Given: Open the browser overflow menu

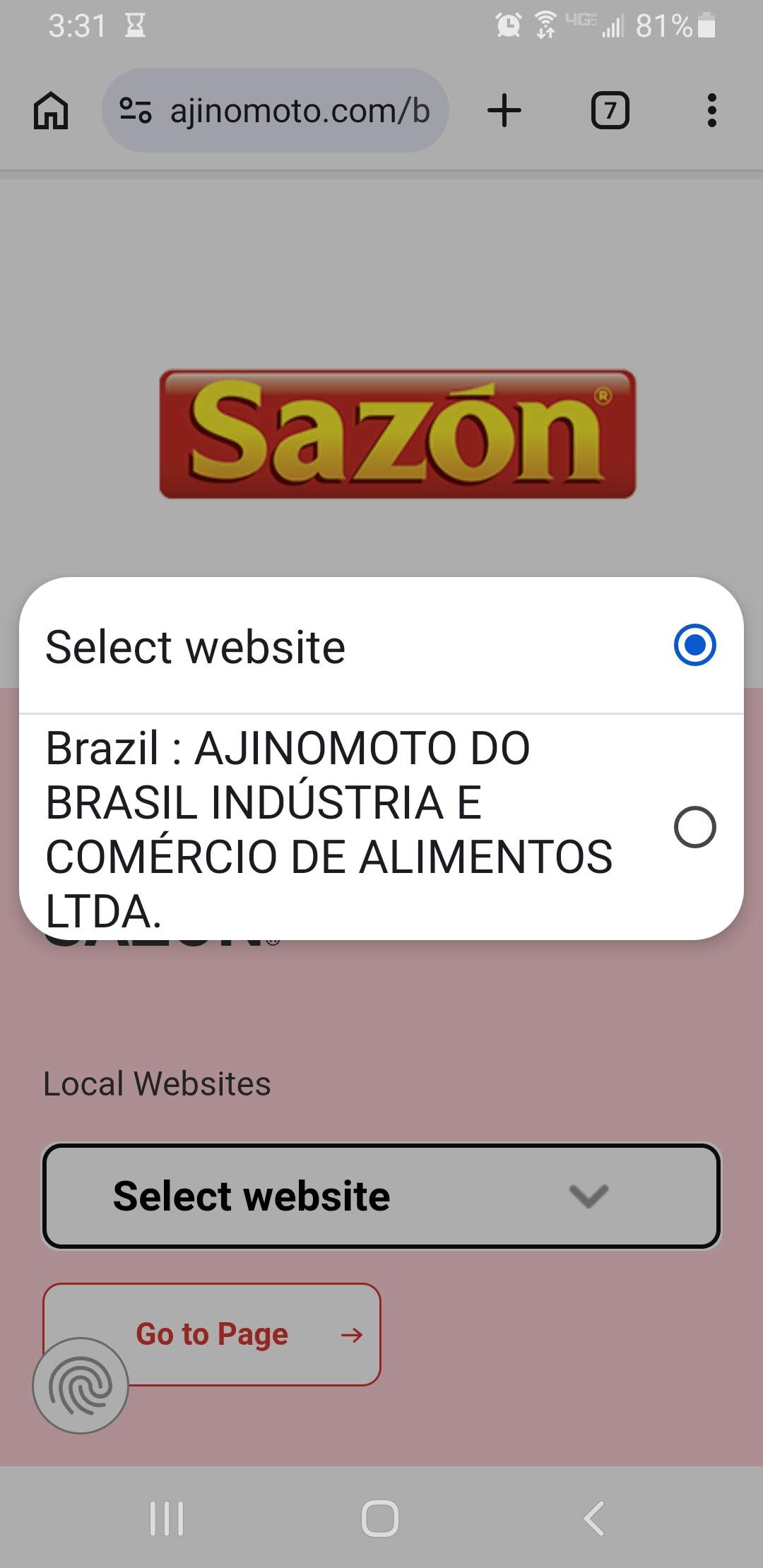Looking at the screenshot, I should coord(711,111).
